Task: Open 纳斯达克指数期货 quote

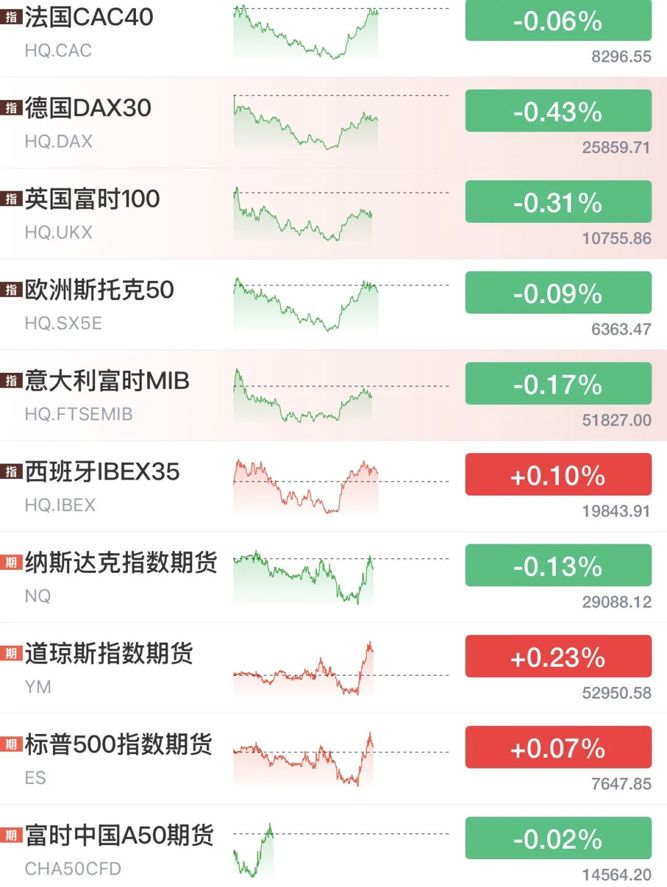Action: point(333,578)
